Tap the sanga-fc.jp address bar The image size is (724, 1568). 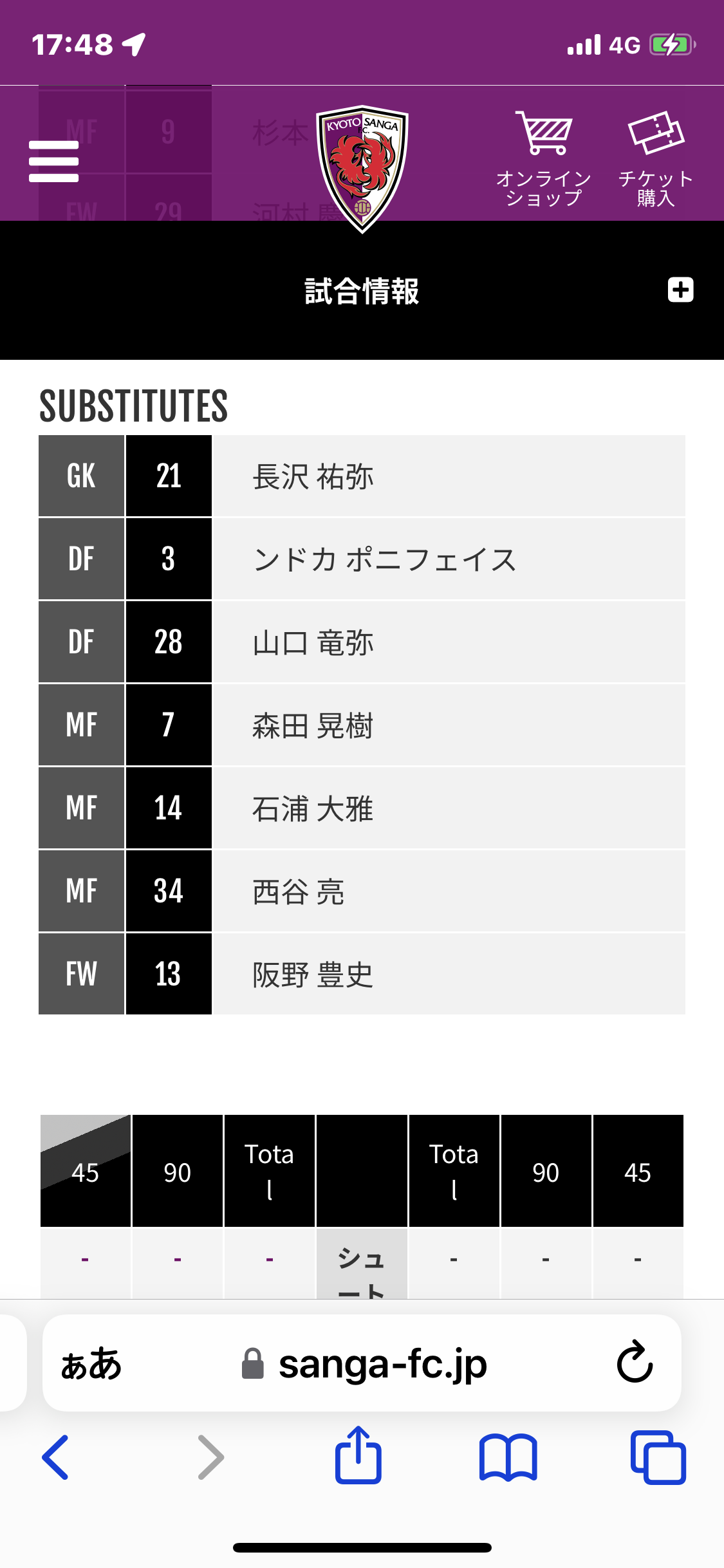coord(362,1363)
